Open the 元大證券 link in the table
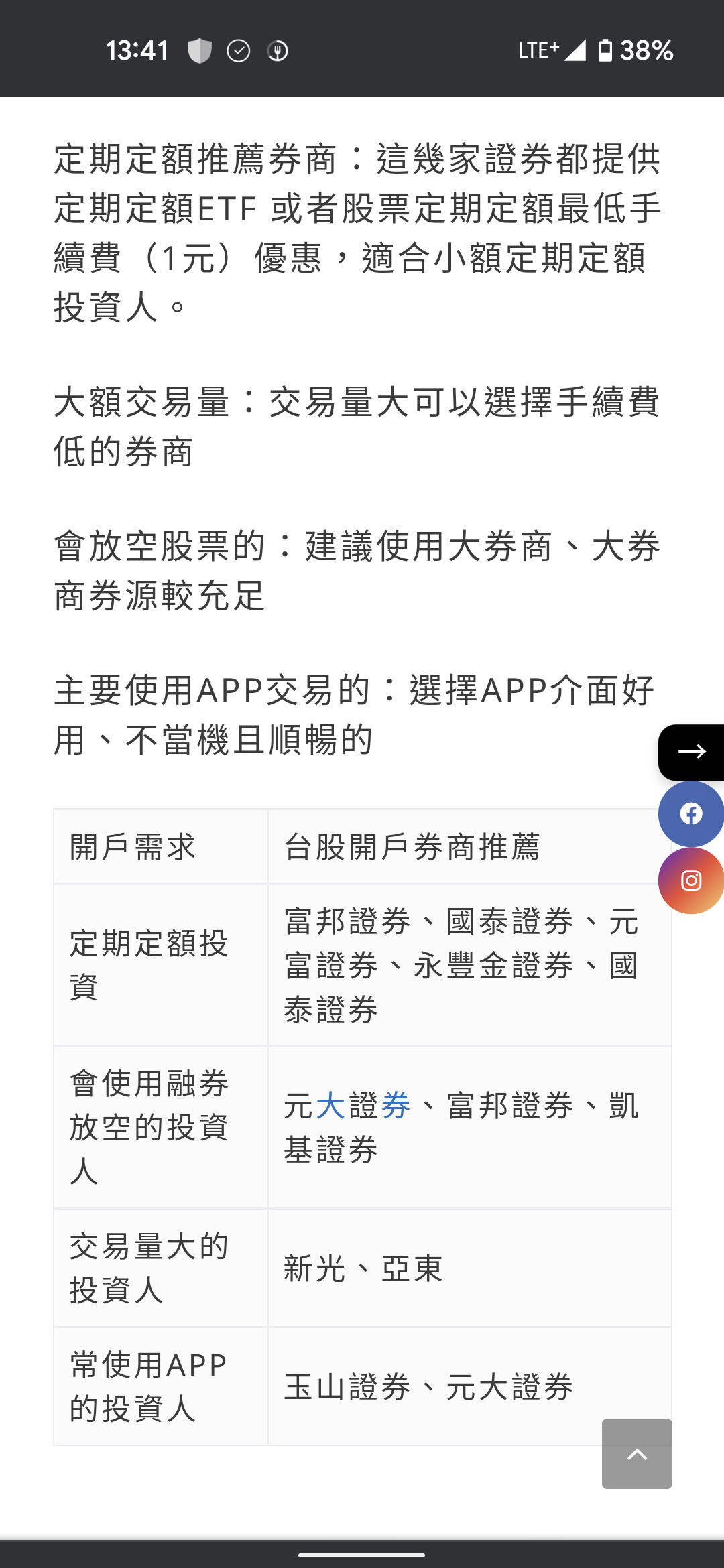724x1568 pixels. (x=348, y=1106)
